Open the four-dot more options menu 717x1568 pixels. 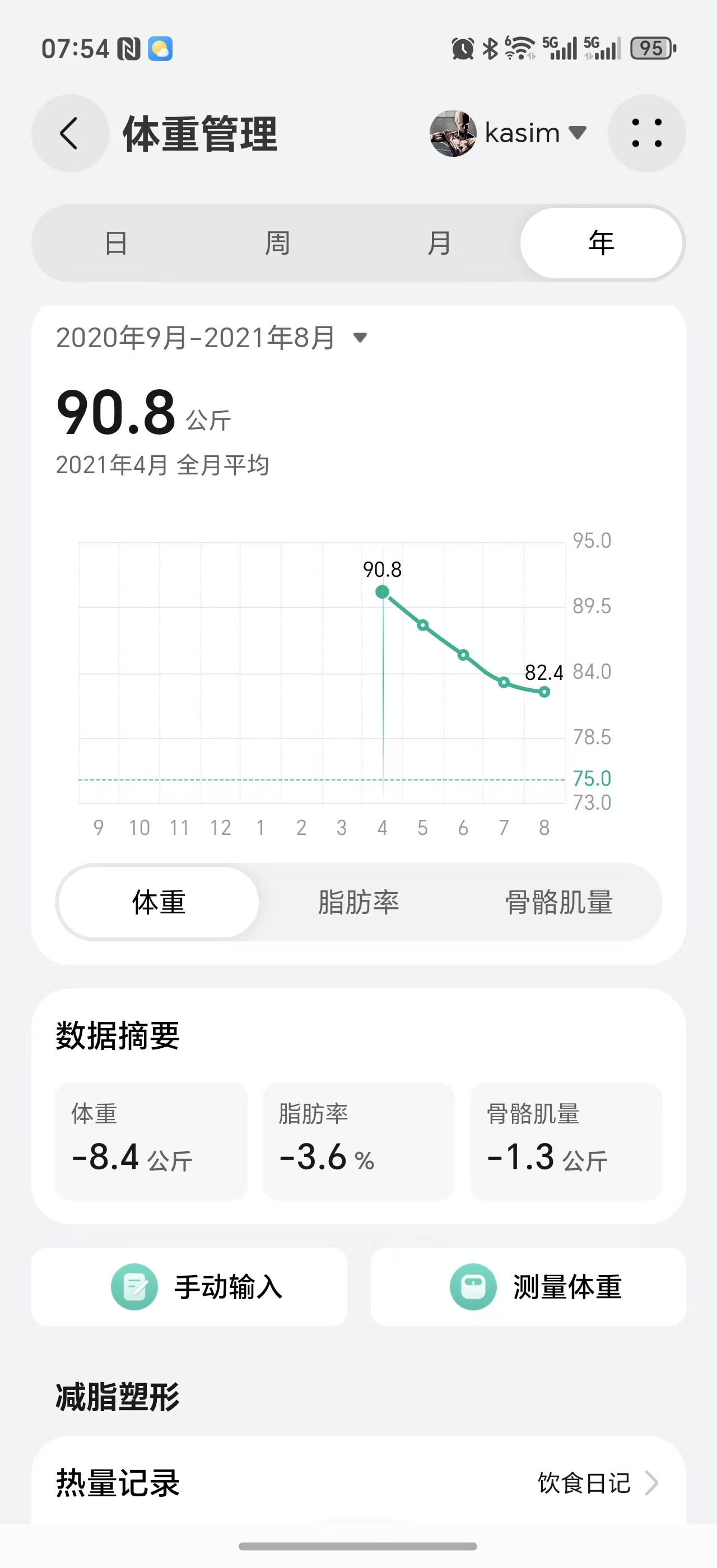[646, 133]
